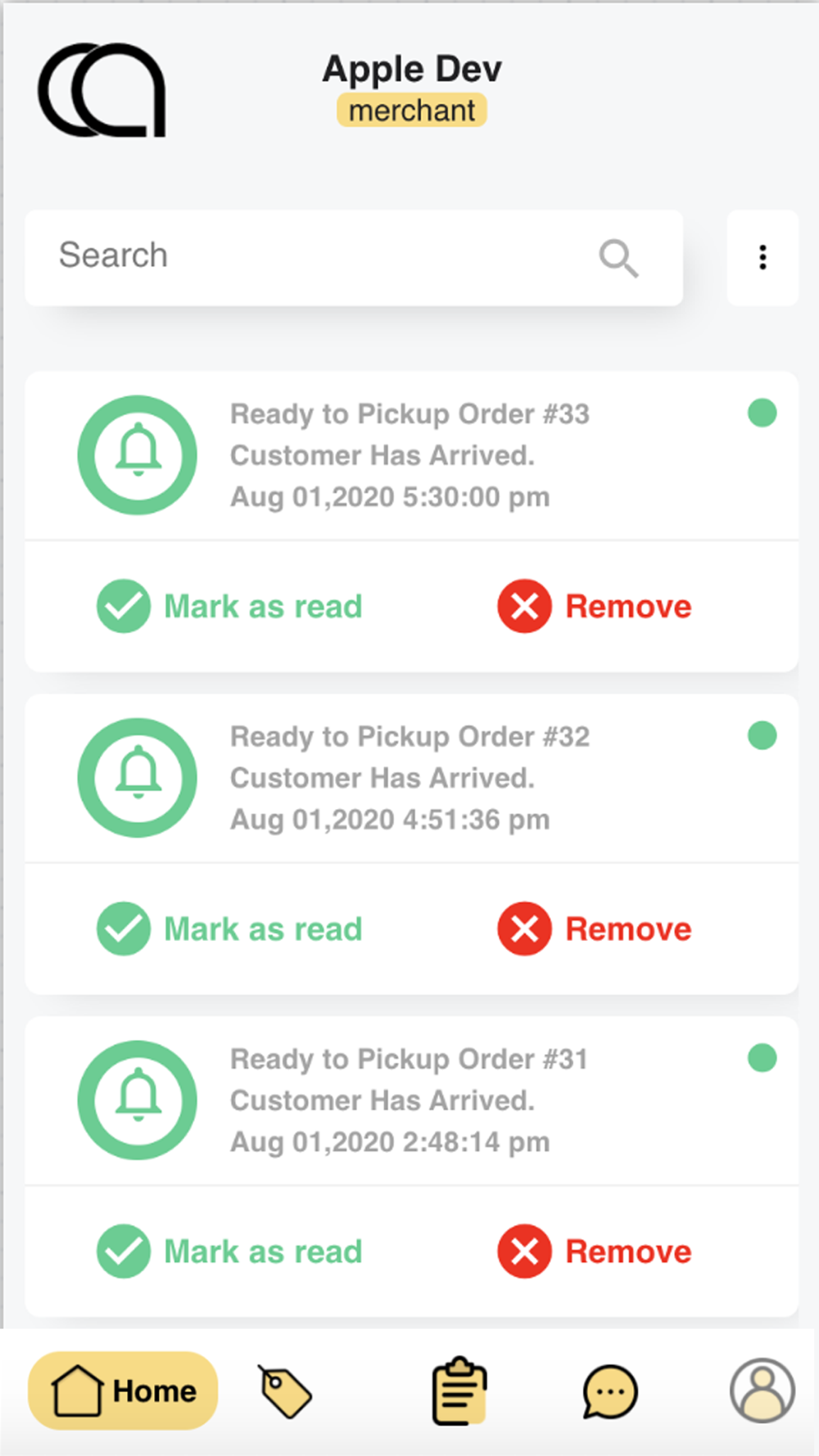Switch to the profile tab
819x1456 pixels.
(762, 1391)
